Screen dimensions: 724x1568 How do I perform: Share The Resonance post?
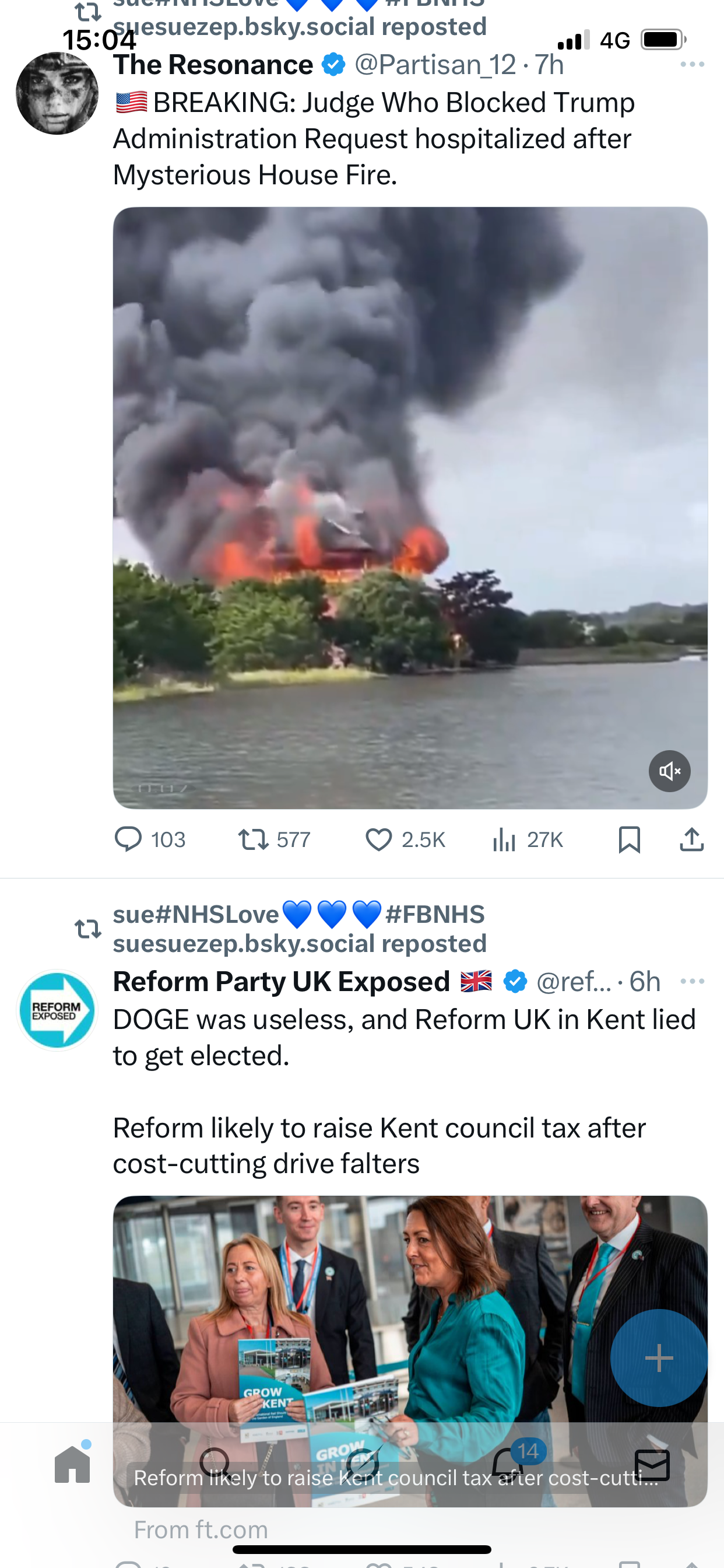[691, 840]
